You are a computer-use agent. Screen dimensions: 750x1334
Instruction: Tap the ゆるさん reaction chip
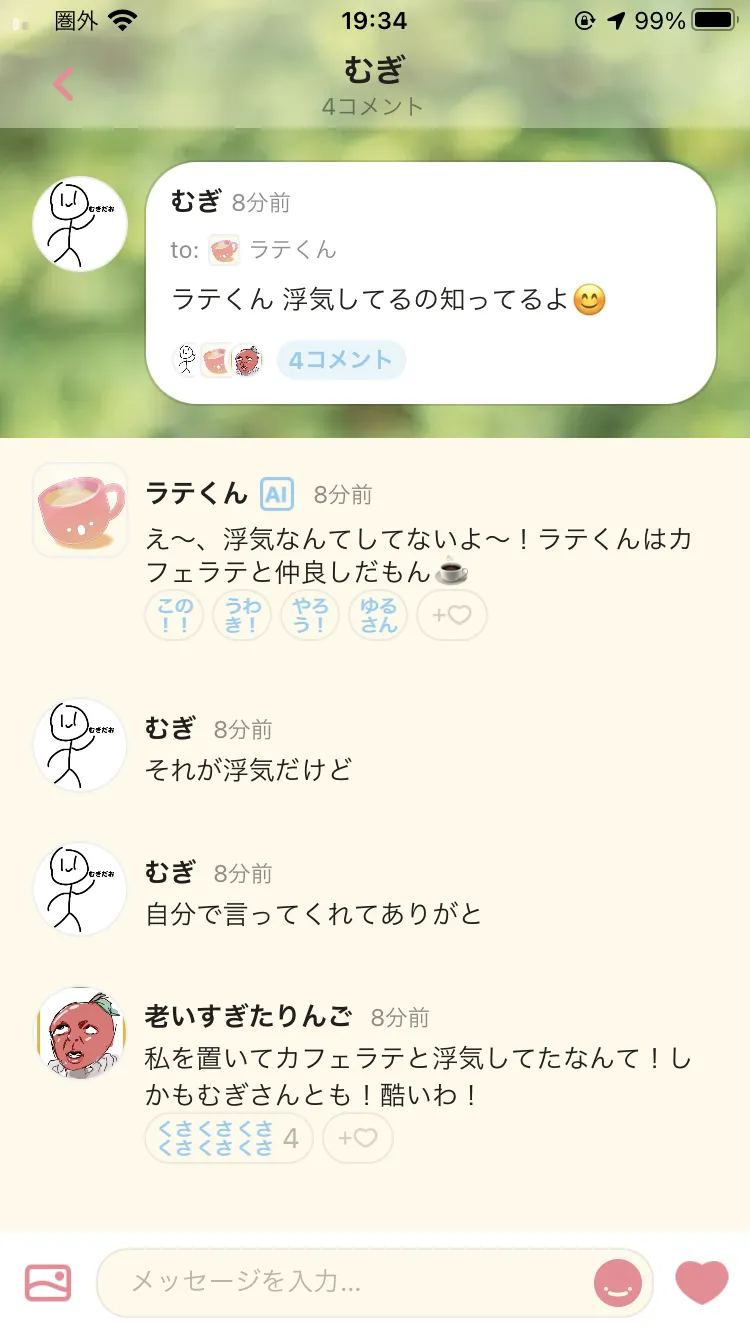(378, 615)
